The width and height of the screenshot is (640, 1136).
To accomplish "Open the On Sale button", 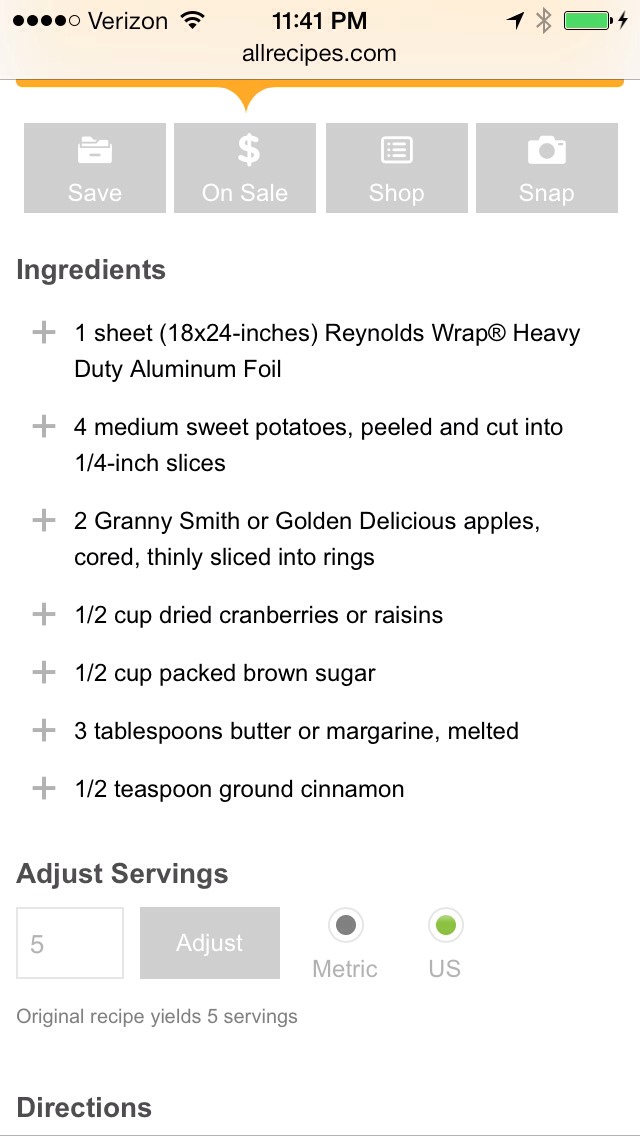I will 245,168.
